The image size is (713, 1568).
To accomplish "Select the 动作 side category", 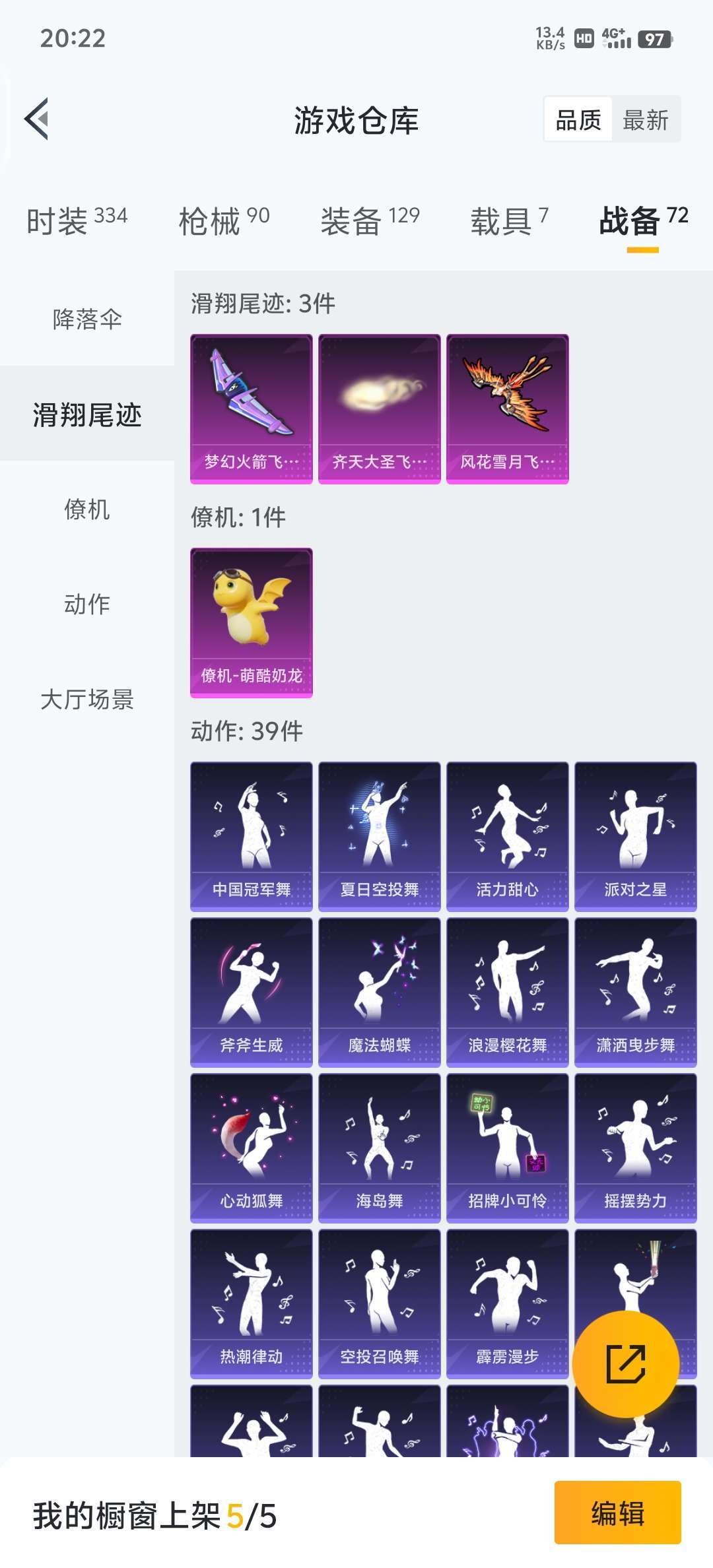I will click(87, 604).
